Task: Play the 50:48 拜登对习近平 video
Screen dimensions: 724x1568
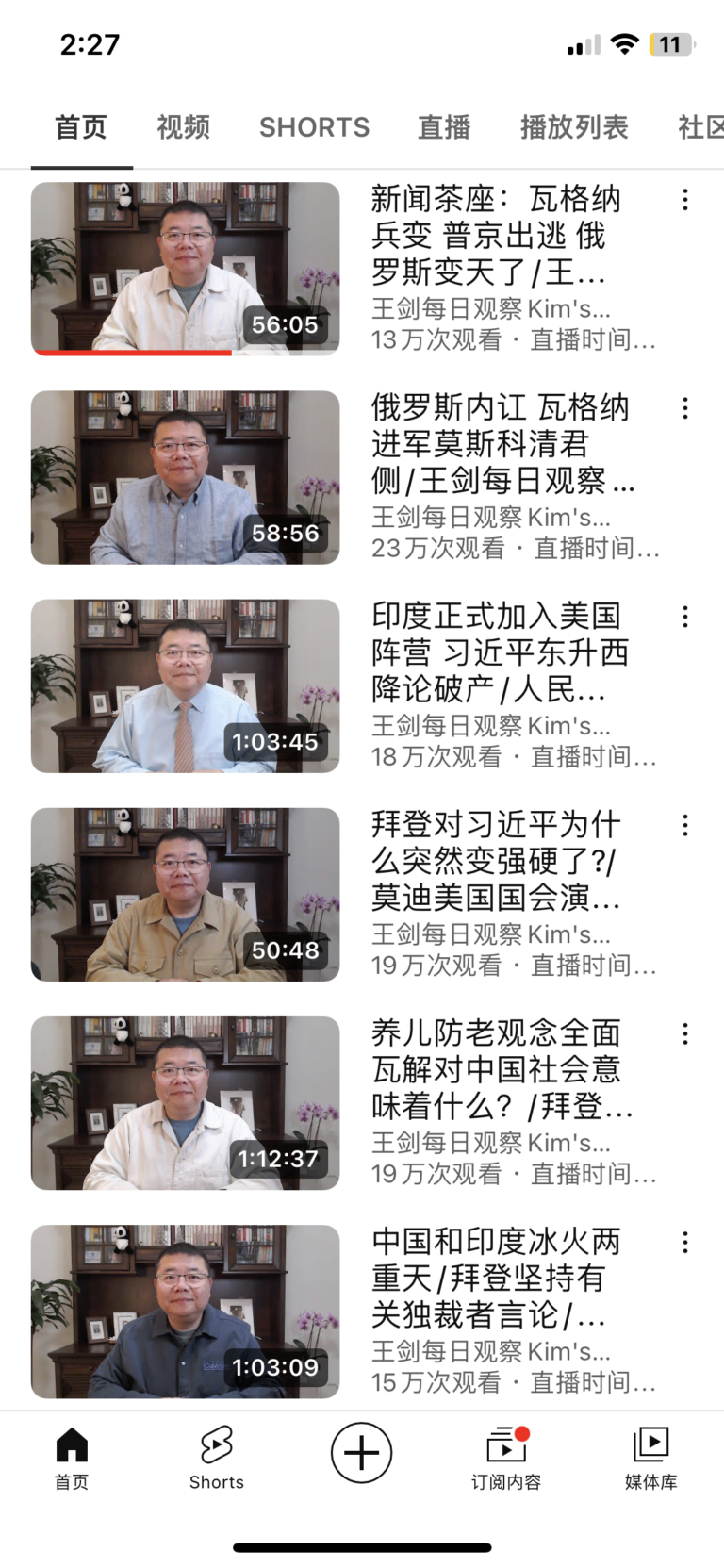Action: pos(185,894)
